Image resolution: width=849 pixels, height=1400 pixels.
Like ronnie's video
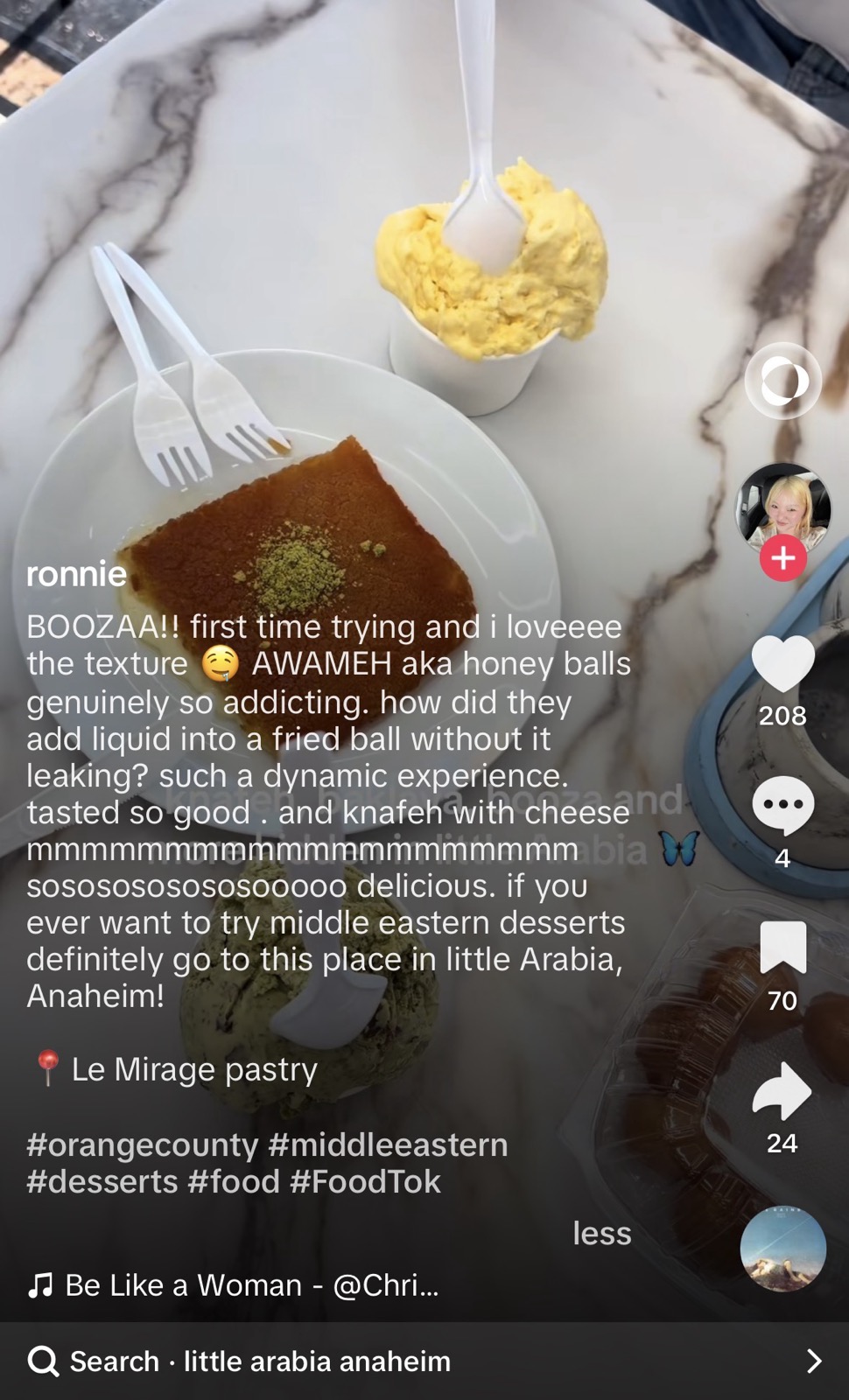pyautogui.click(x=782, y=665)
